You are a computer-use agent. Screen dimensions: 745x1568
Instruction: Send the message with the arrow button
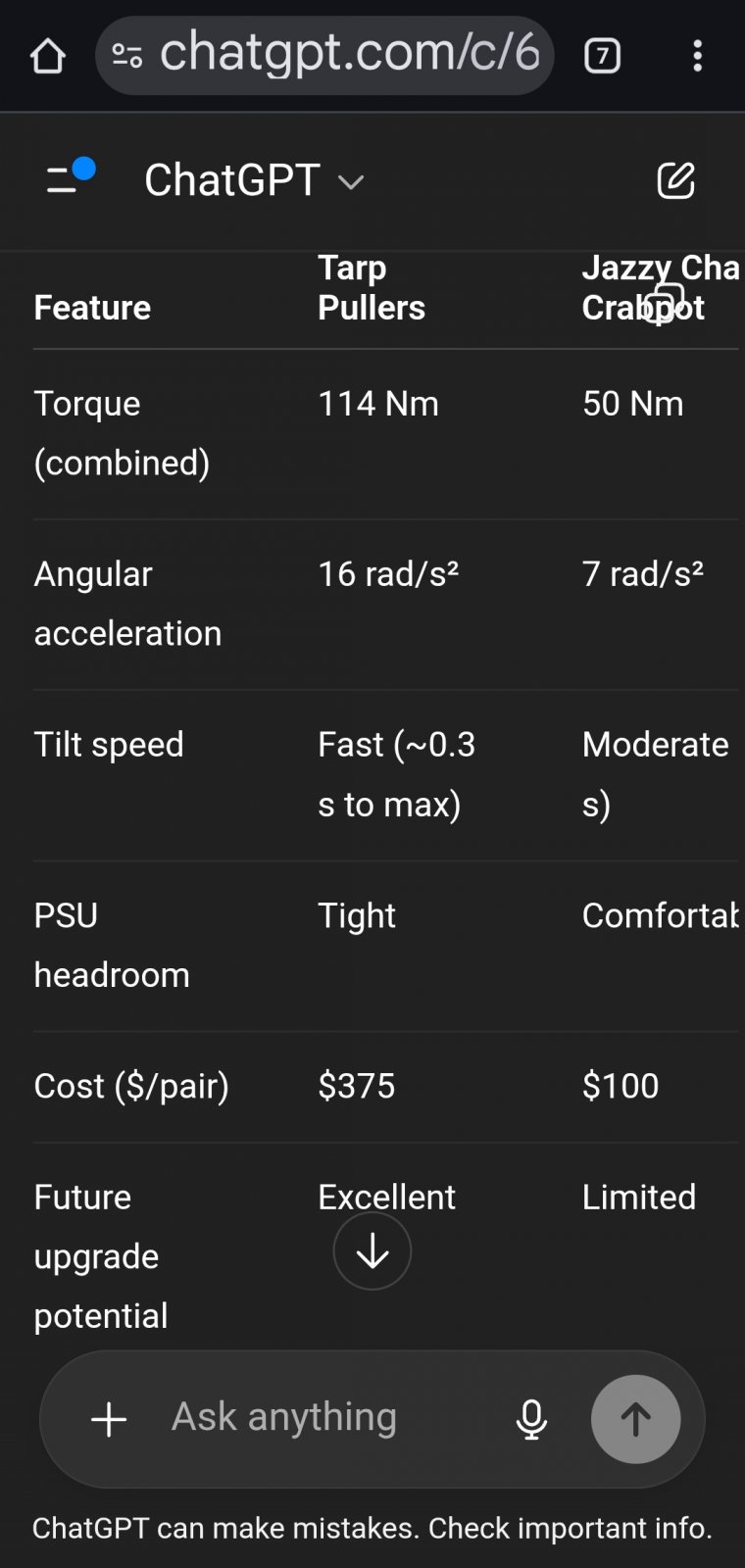pos(635,1419)
